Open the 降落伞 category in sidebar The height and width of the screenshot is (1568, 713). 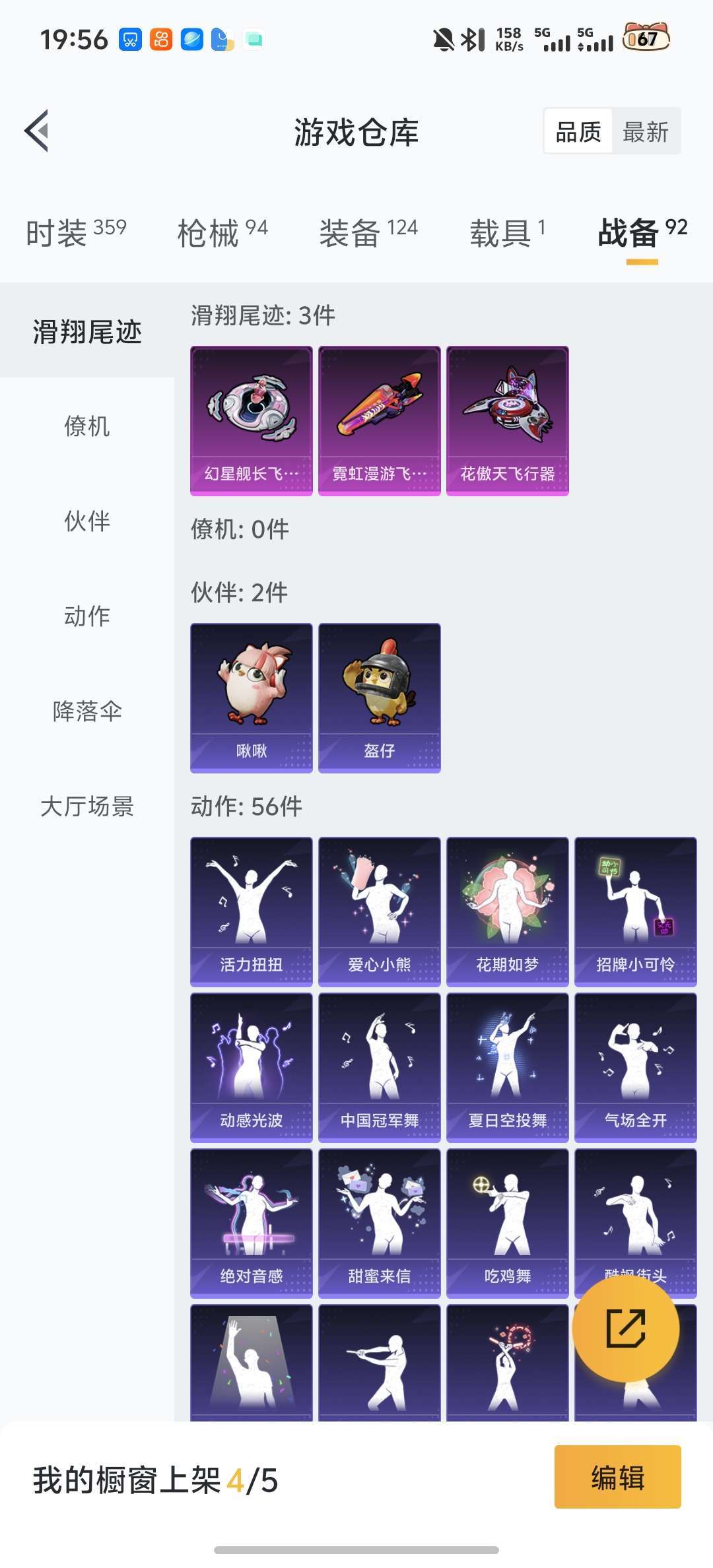[x=86, y=711]
